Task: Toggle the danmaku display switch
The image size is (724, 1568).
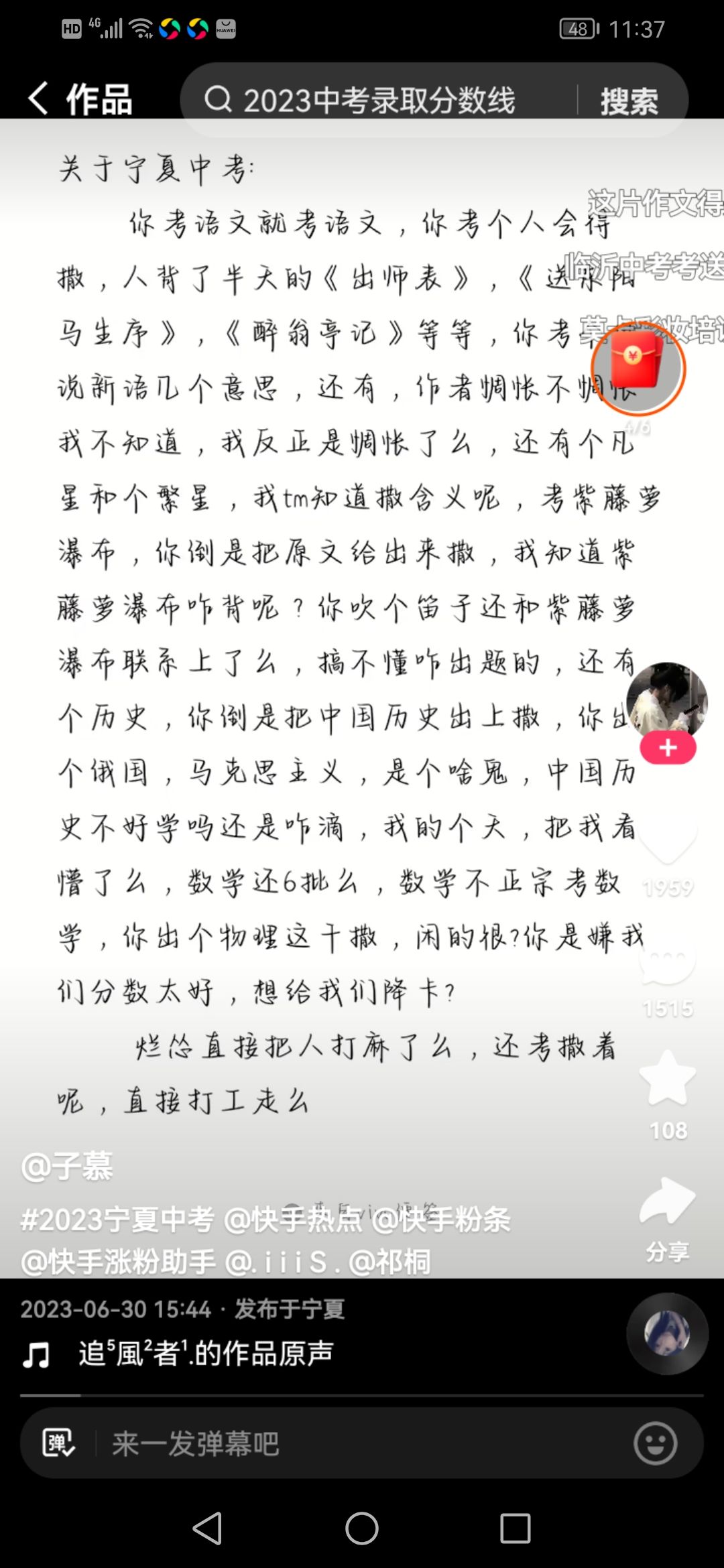Action: (x=59, y=1443)
